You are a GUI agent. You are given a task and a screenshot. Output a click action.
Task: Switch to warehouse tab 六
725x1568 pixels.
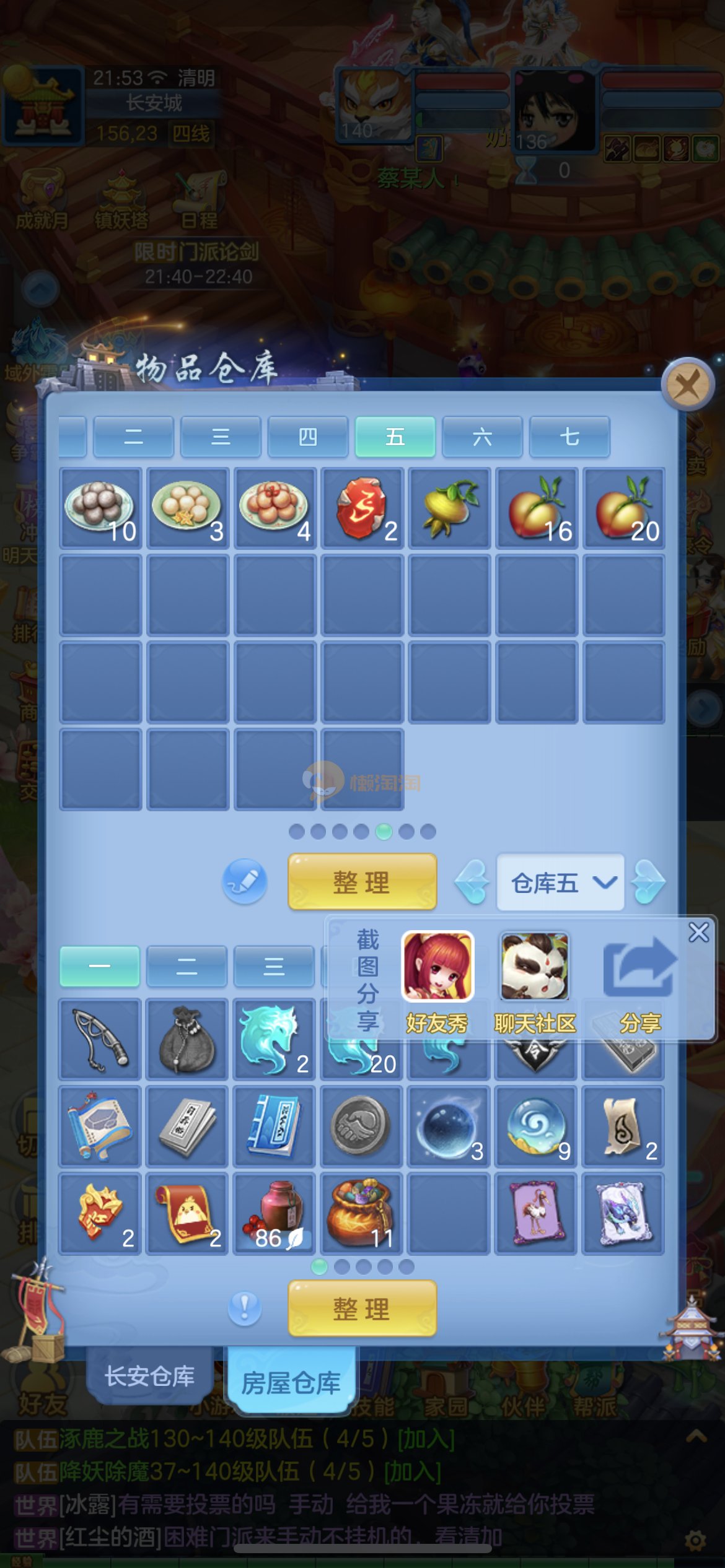coord(482,437)
